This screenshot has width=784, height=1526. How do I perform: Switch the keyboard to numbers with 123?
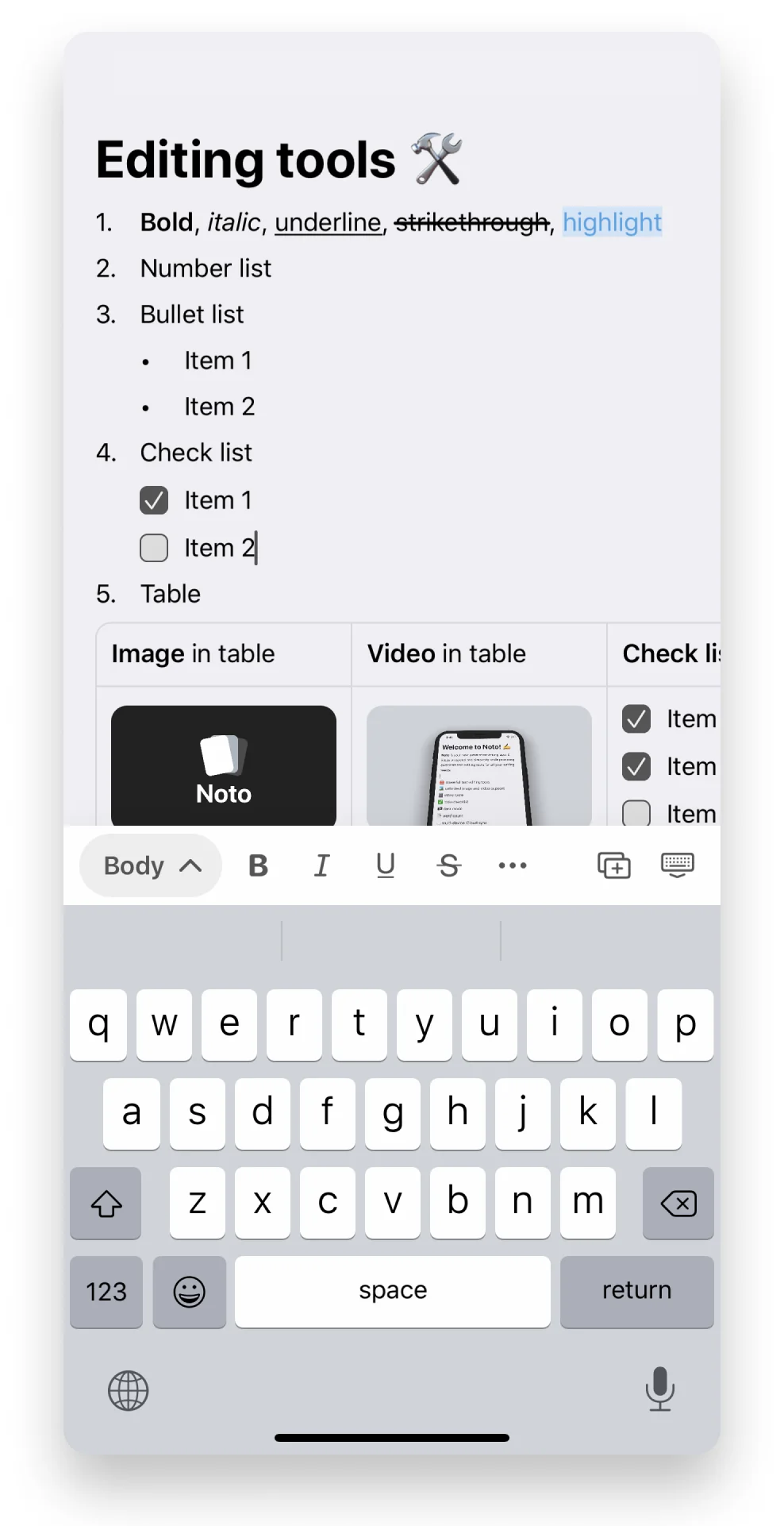(106, 1291)
